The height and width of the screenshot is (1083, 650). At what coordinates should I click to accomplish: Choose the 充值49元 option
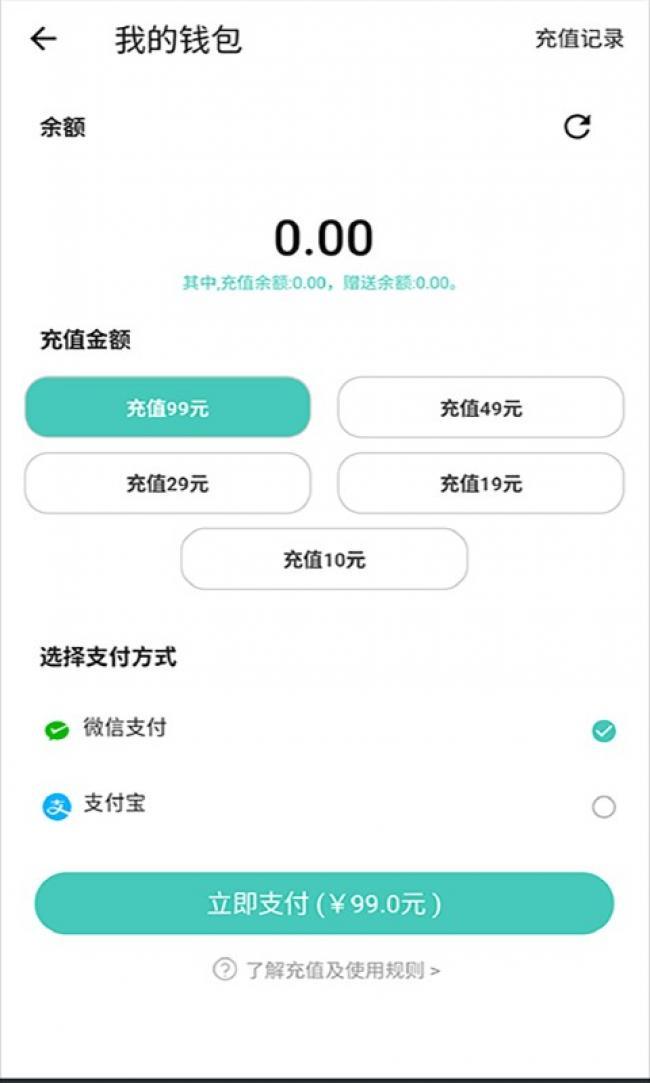481,408
